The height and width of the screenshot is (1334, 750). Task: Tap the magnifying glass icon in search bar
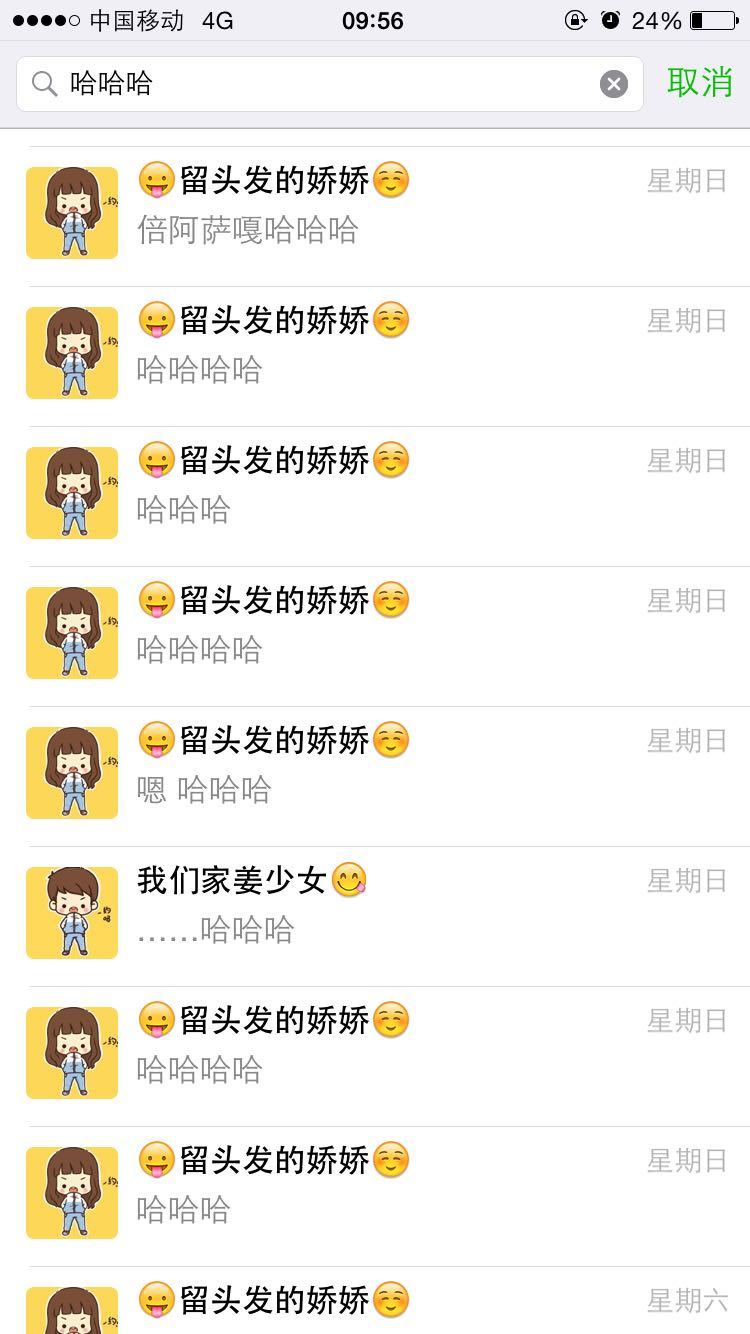tap(44, 83)
